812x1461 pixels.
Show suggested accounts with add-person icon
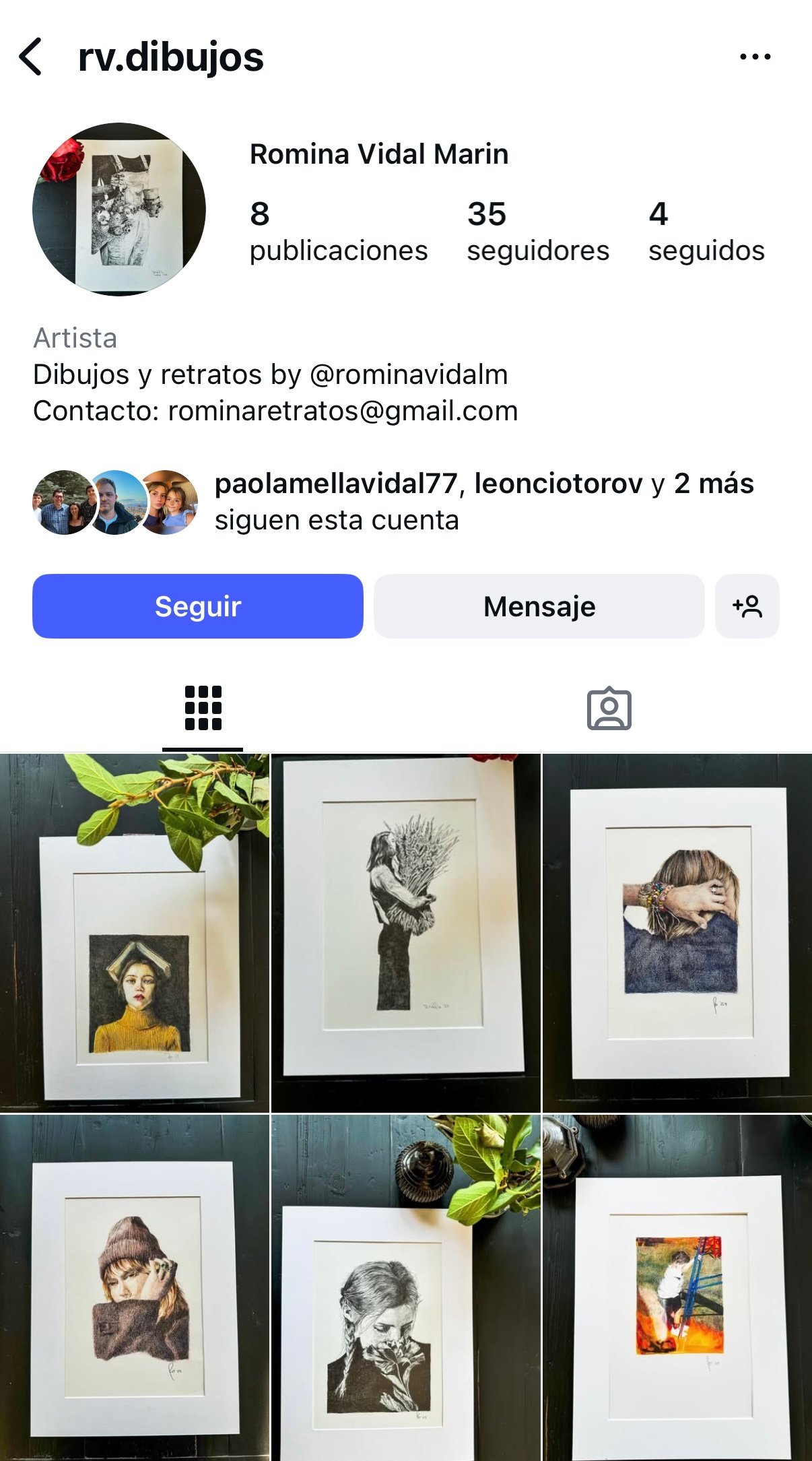pos(747,606)
